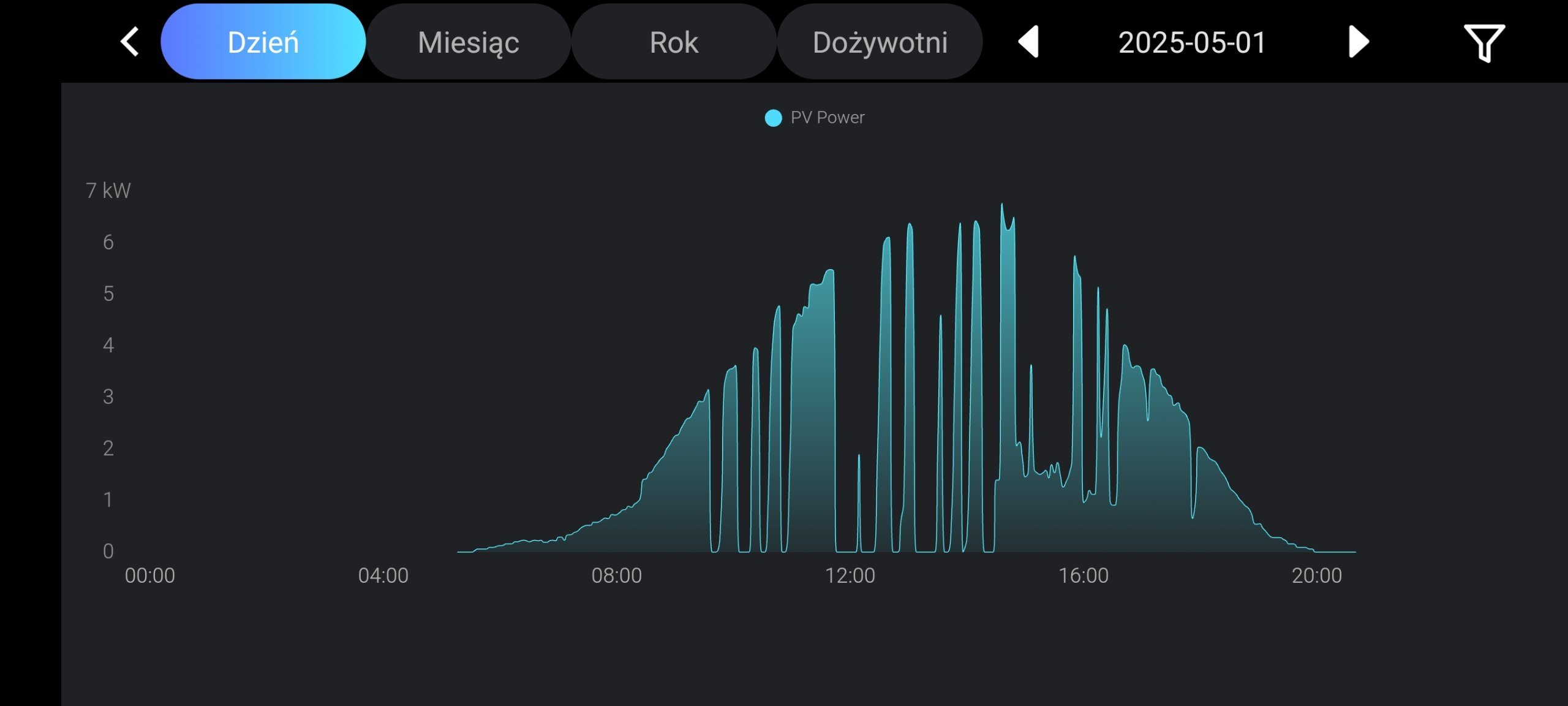Select the Dzień tab
Image resolution: width=1568 pixels, height=706 pixels.
click(x=263, y=42)
